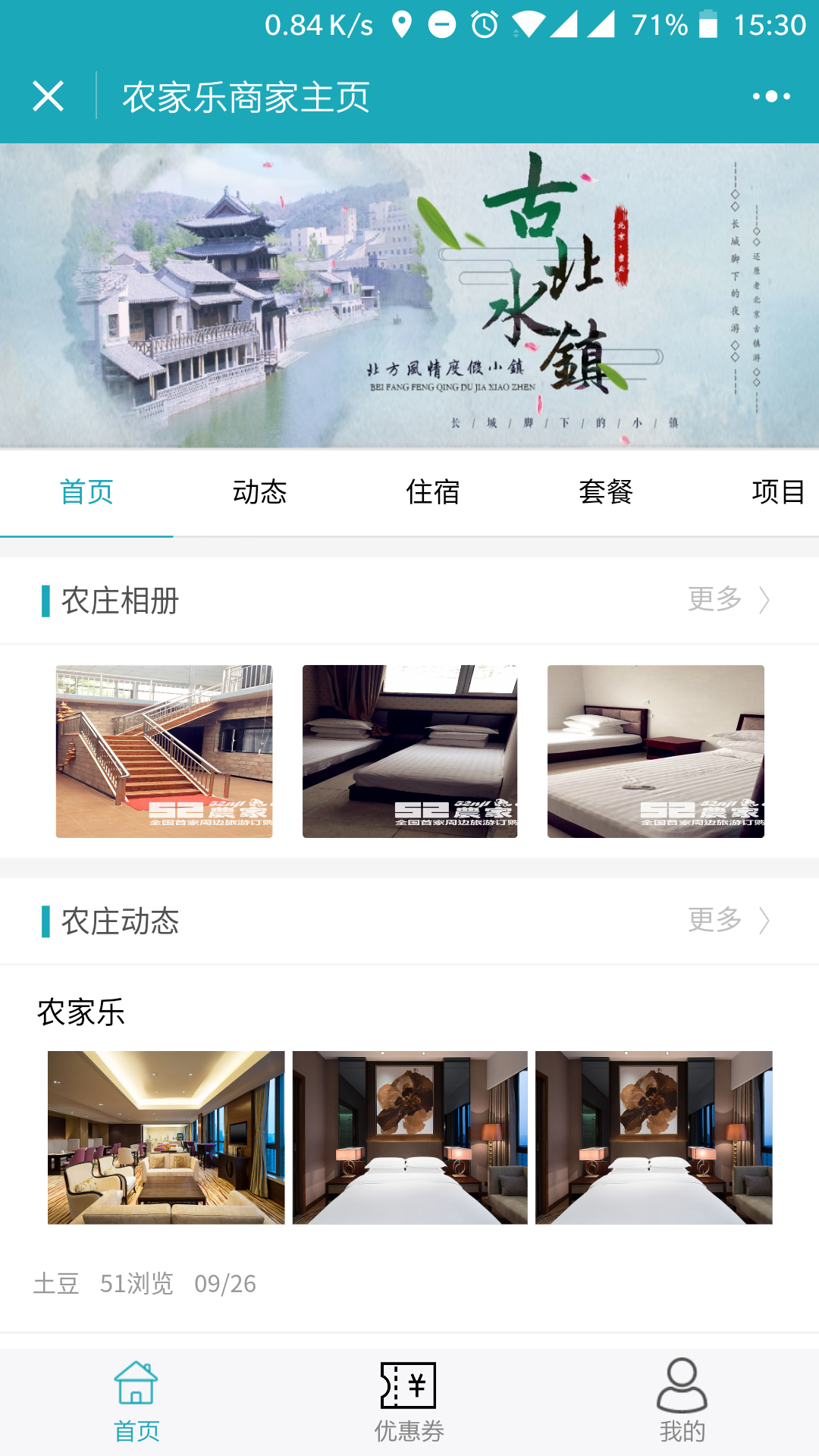819x1456 pixels.
Task: Open the 农家乐 post
Action: 81,1012
